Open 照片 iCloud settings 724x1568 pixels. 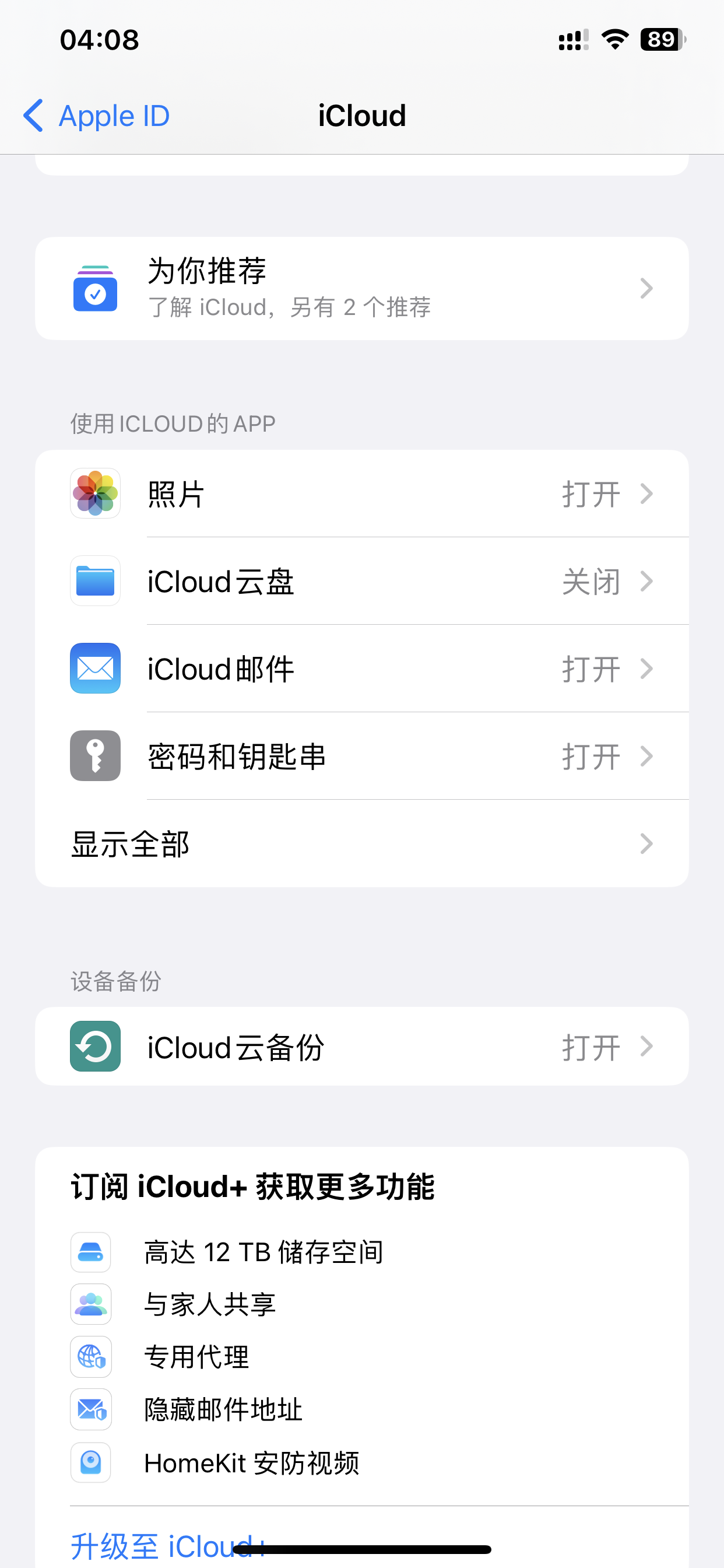(361, 494)
